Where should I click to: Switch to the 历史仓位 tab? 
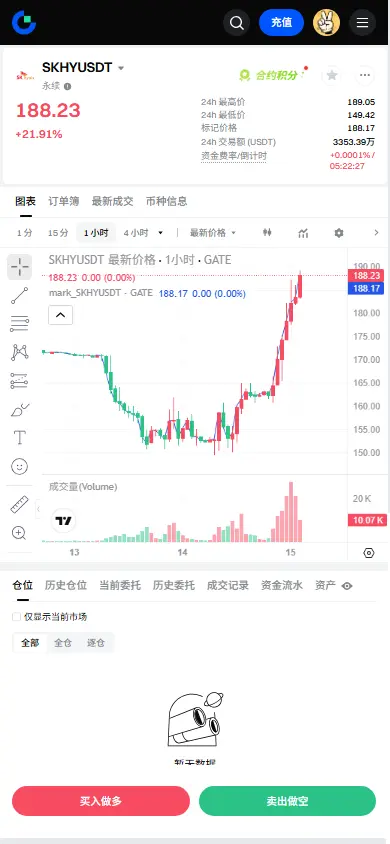66,585
